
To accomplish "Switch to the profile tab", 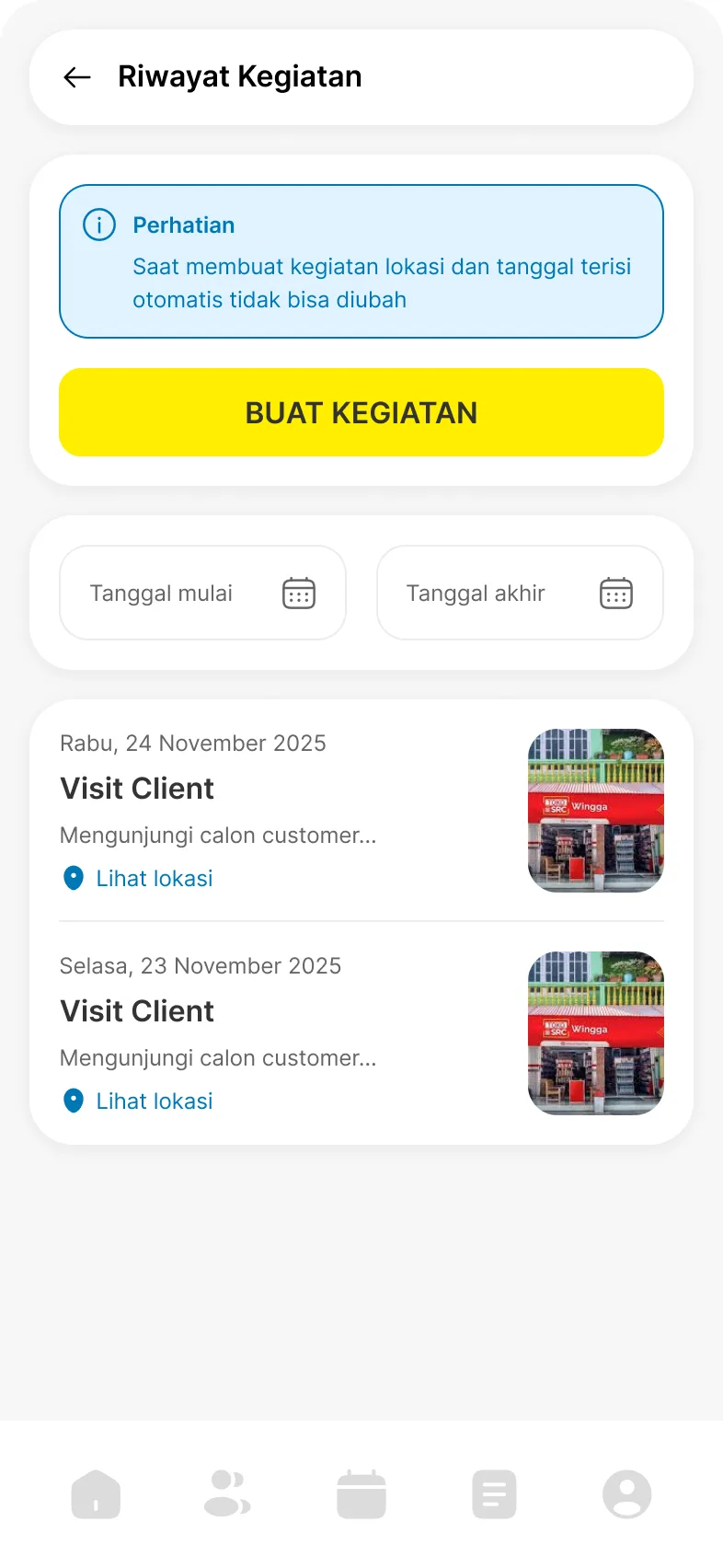I will coord(627,1493).
